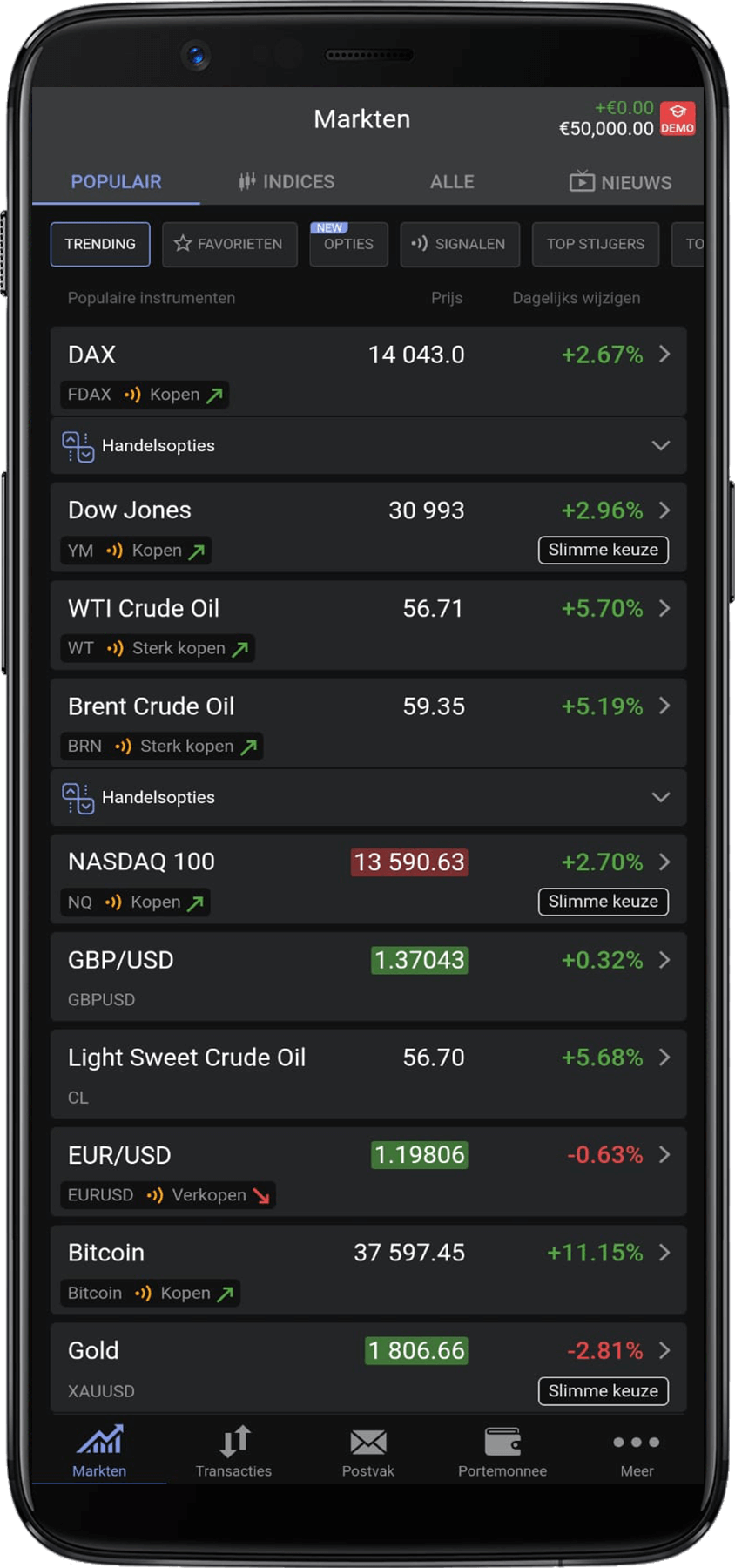Open Bitcoin market details
The image size is (735, 1568).
[367, 1254]
